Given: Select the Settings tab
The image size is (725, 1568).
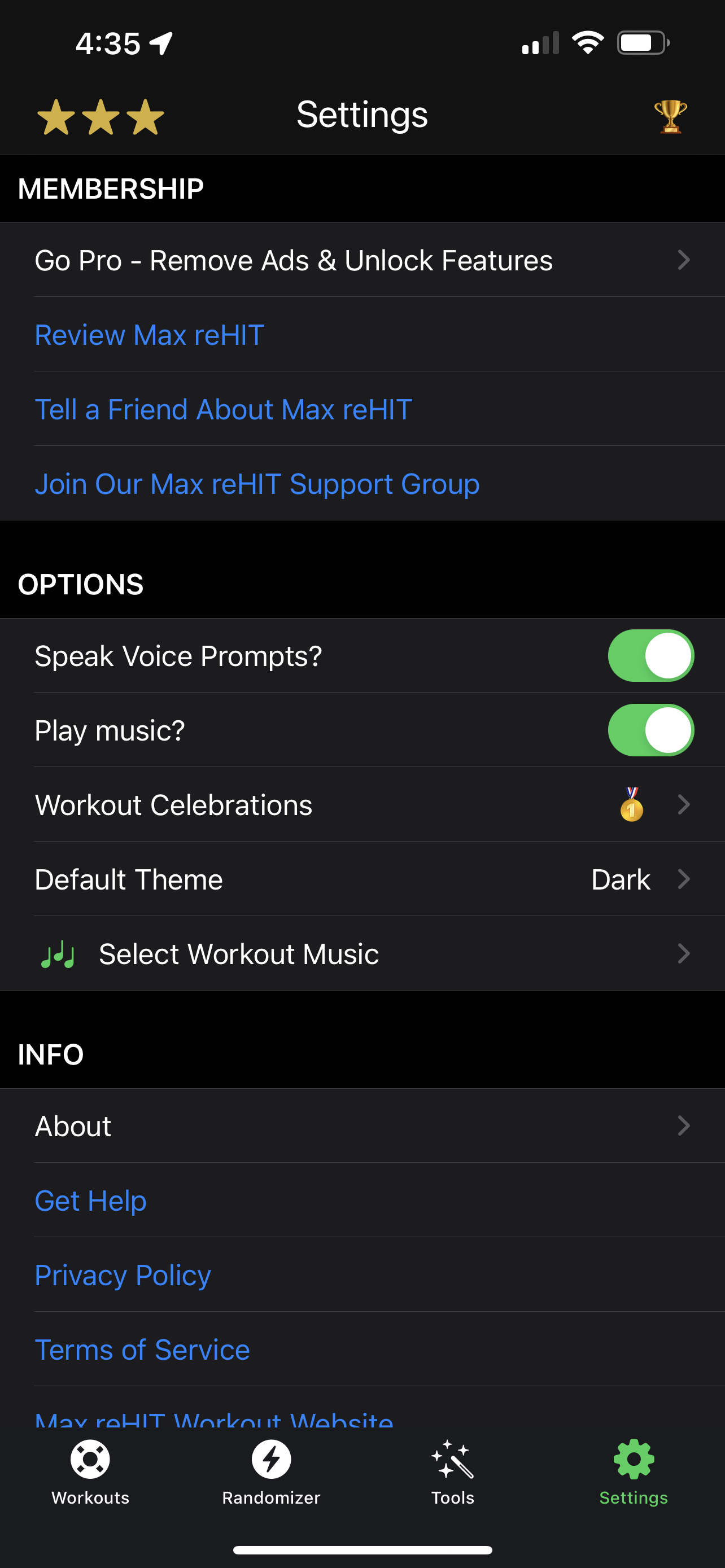Looking at the screenshot, I should 634,1472.
